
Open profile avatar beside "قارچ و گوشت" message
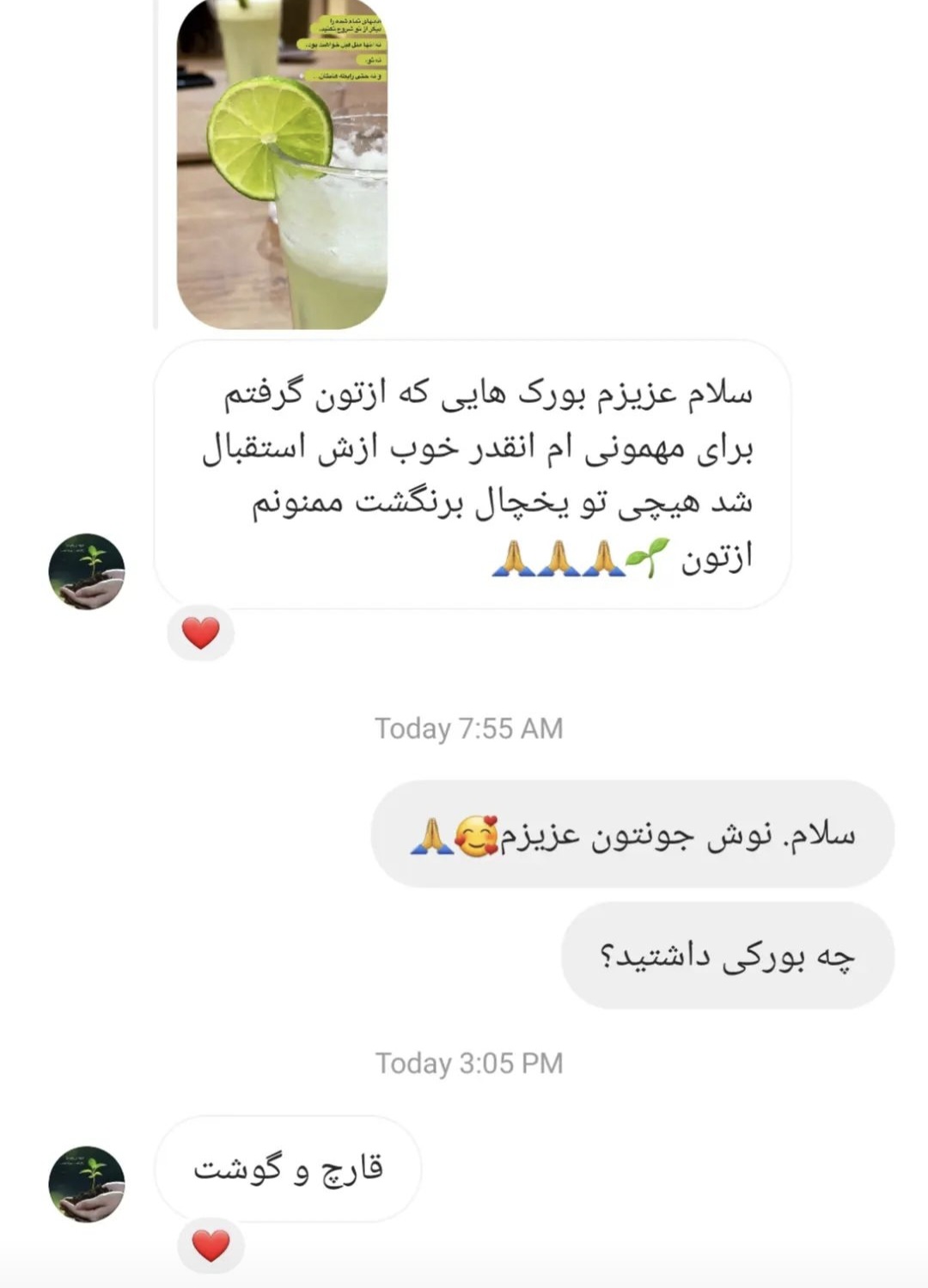[87, 1183]
